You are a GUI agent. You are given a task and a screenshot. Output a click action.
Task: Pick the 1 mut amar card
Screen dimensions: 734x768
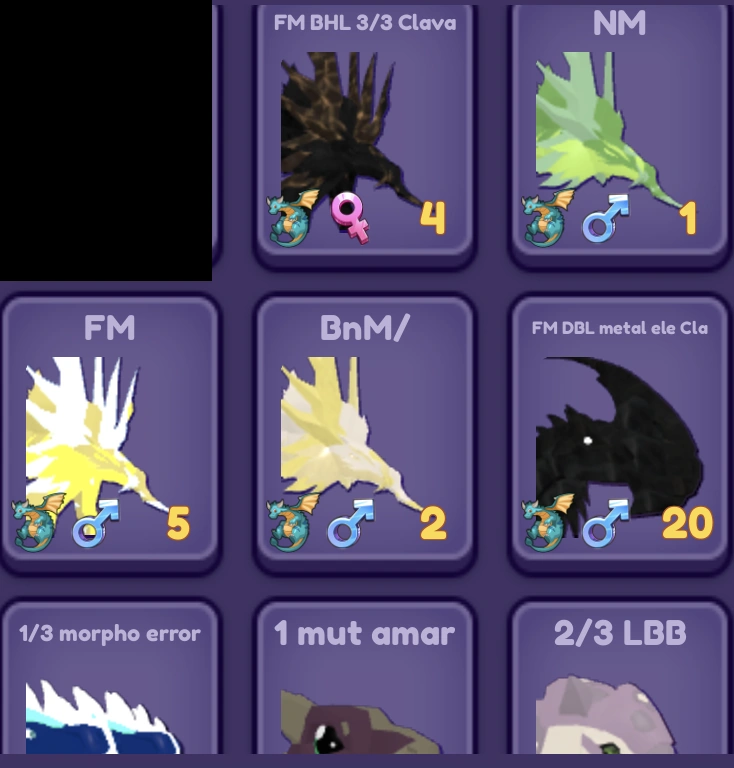[x=364, y=690]
